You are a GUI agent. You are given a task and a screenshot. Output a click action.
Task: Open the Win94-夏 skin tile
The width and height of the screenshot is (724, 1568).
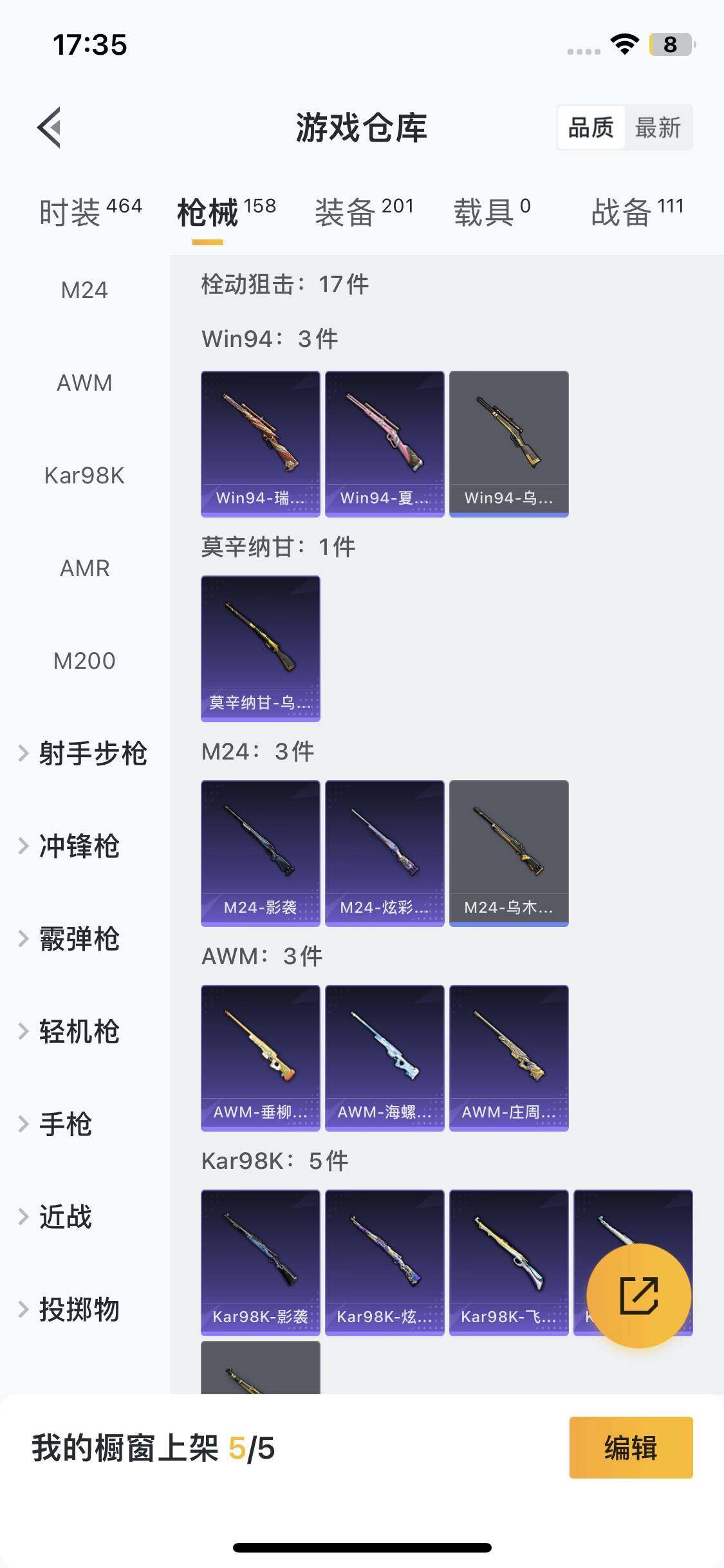pyautogui.click(x=384, y=443)
